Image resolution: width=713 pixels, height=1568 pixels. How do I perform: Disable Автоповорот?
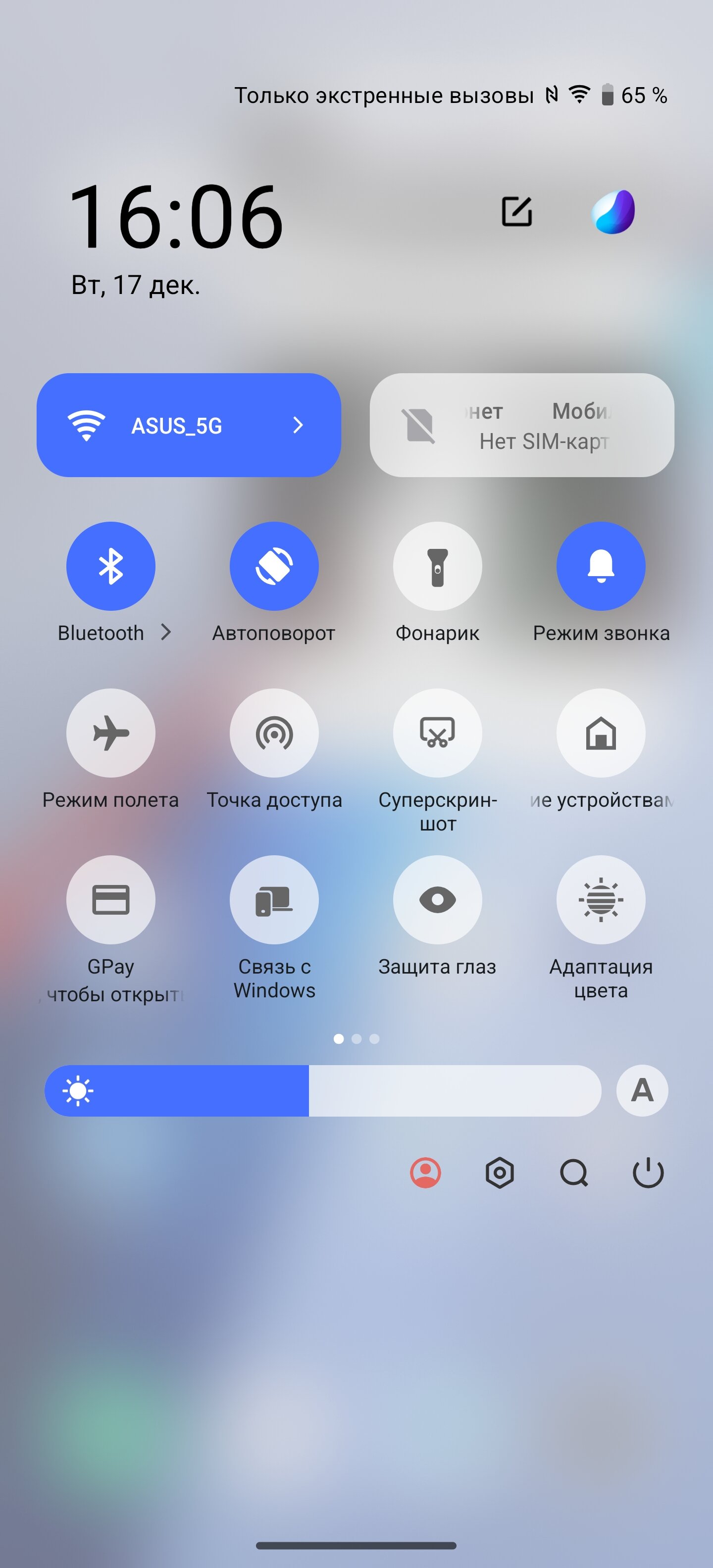pos(274,566)
